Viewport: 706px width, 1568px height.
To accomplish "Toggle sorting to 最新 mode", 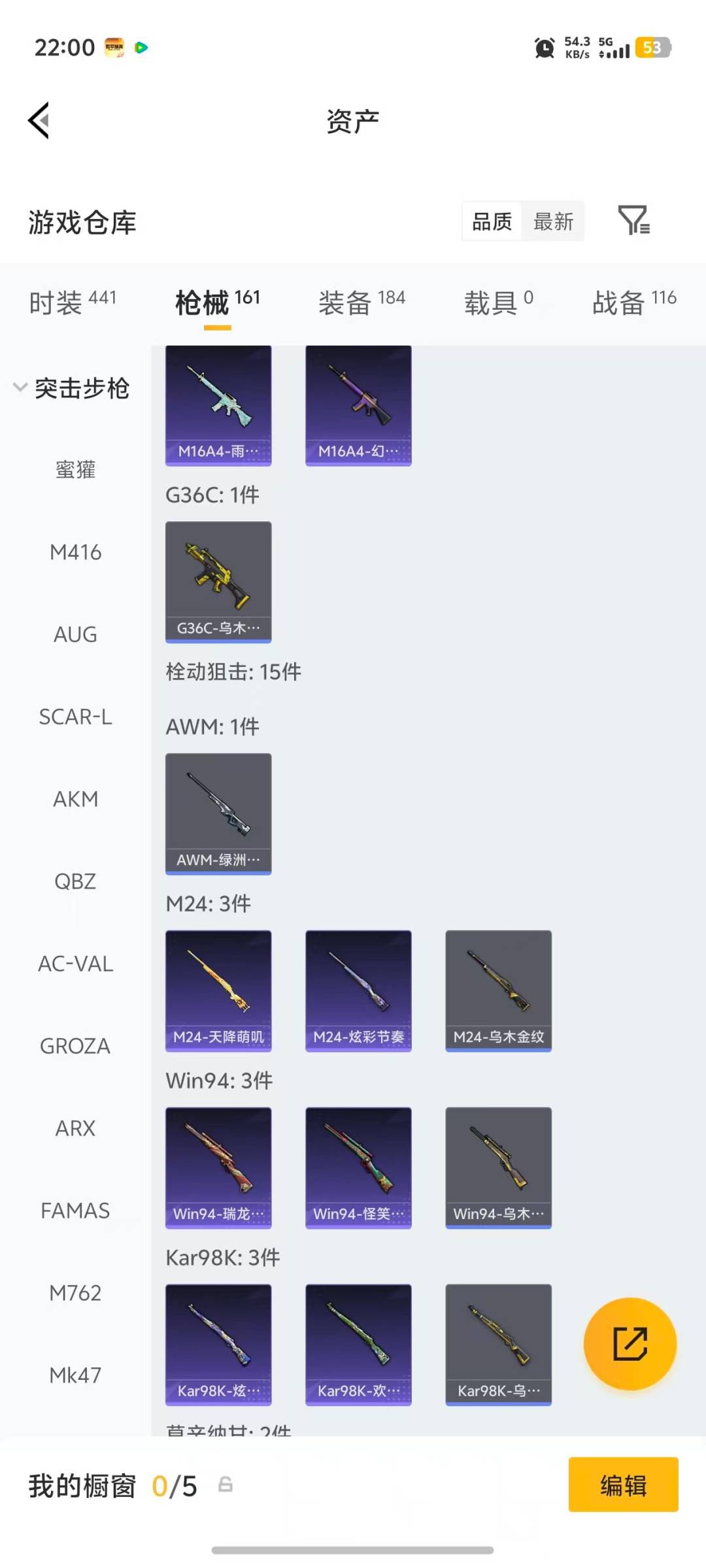I will [x=553, y=221].
